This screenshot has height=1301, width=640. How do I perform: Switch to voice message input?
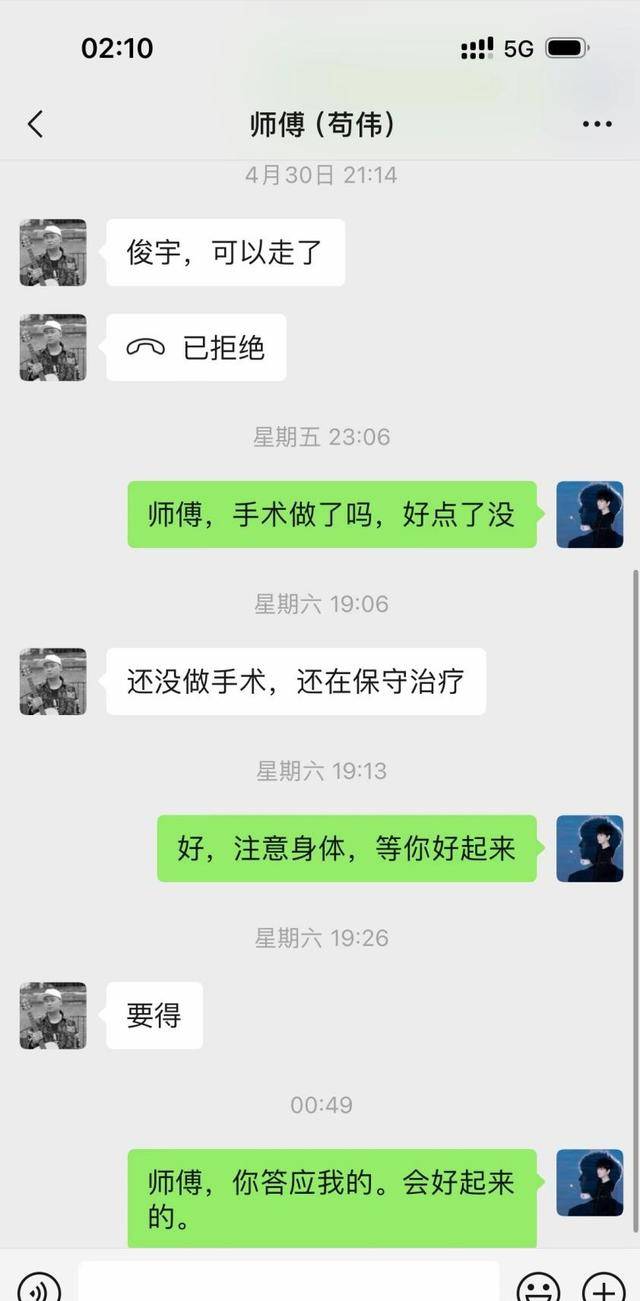pos(38,1286)
